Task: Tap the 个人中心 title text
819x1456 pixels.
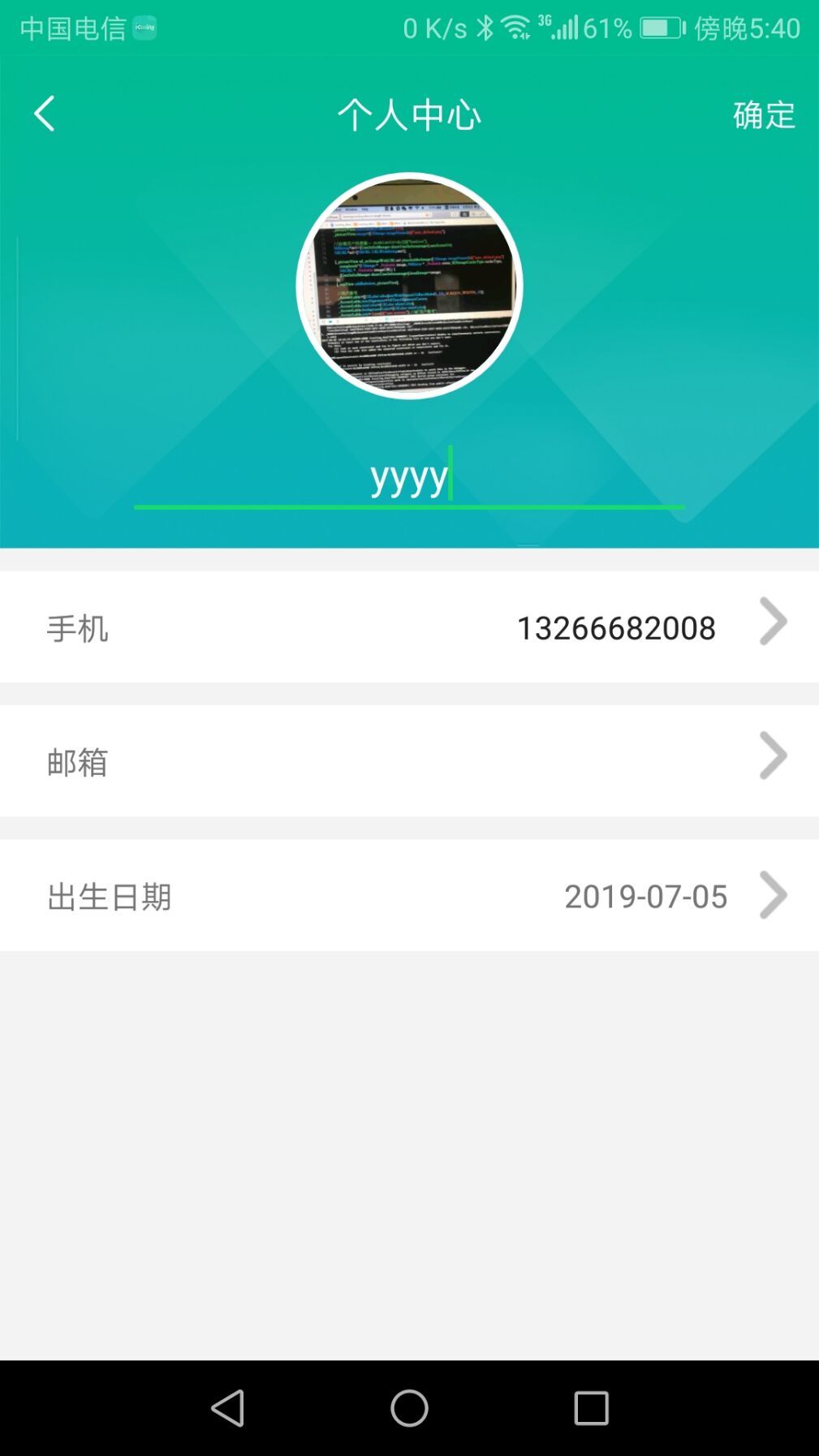Action: 409,115
